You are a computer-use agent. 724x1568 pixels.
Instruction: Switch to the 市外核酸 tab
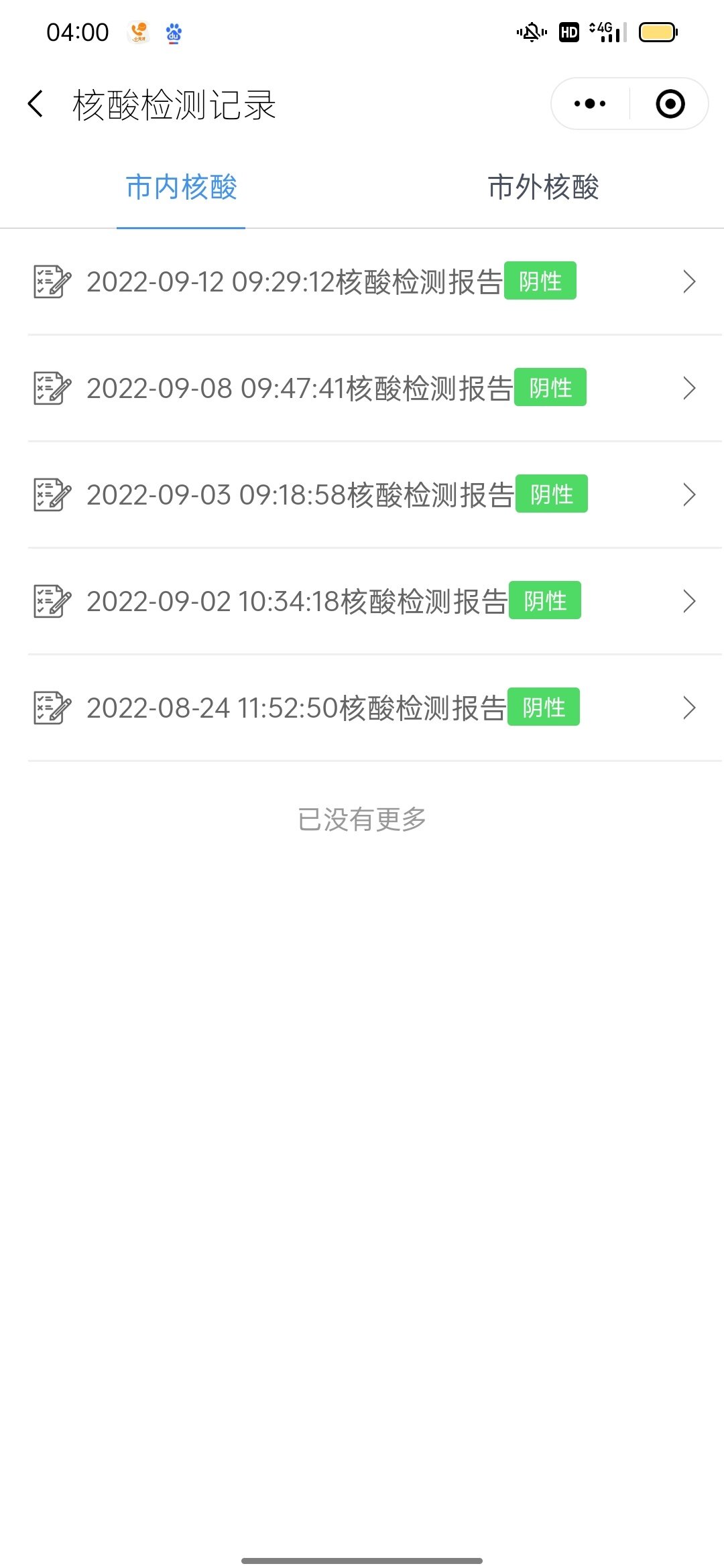(543, 187)
